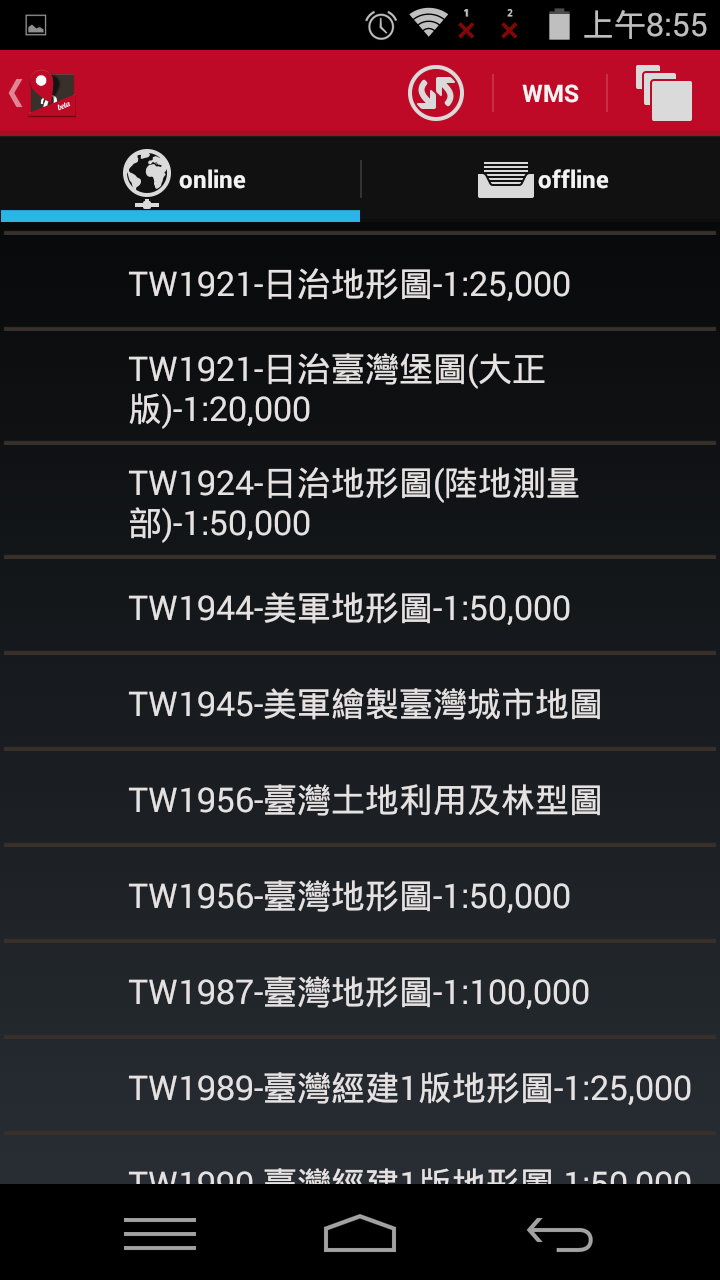
Task: Open TW1987-臺灣地形圖-1:100,000
Action: (360, 992)
